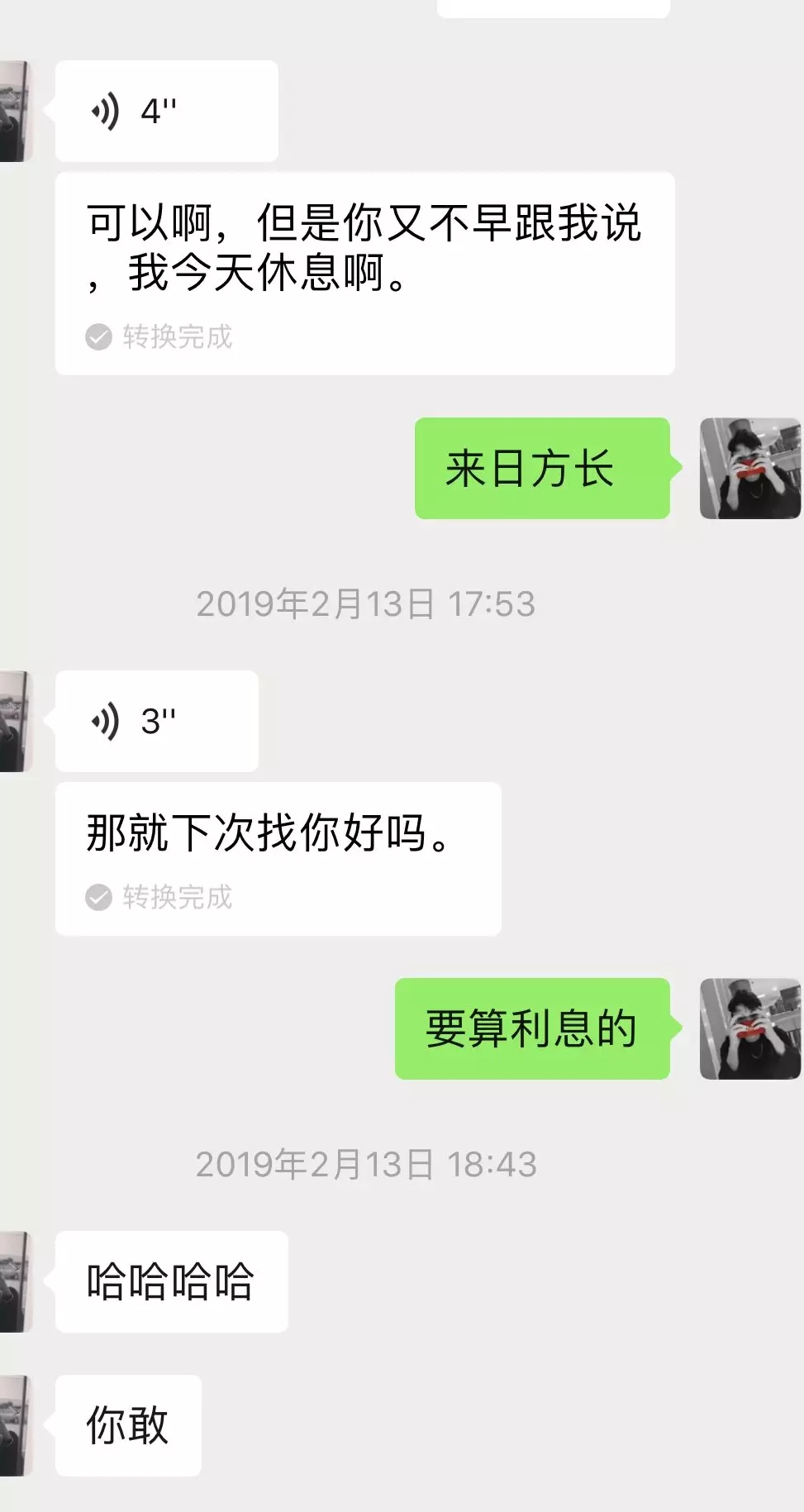Tap contact avatar next to 你敢 message
This screenshot has width=804, height=1512.
pyautogui.click(x=15, y=1425)
